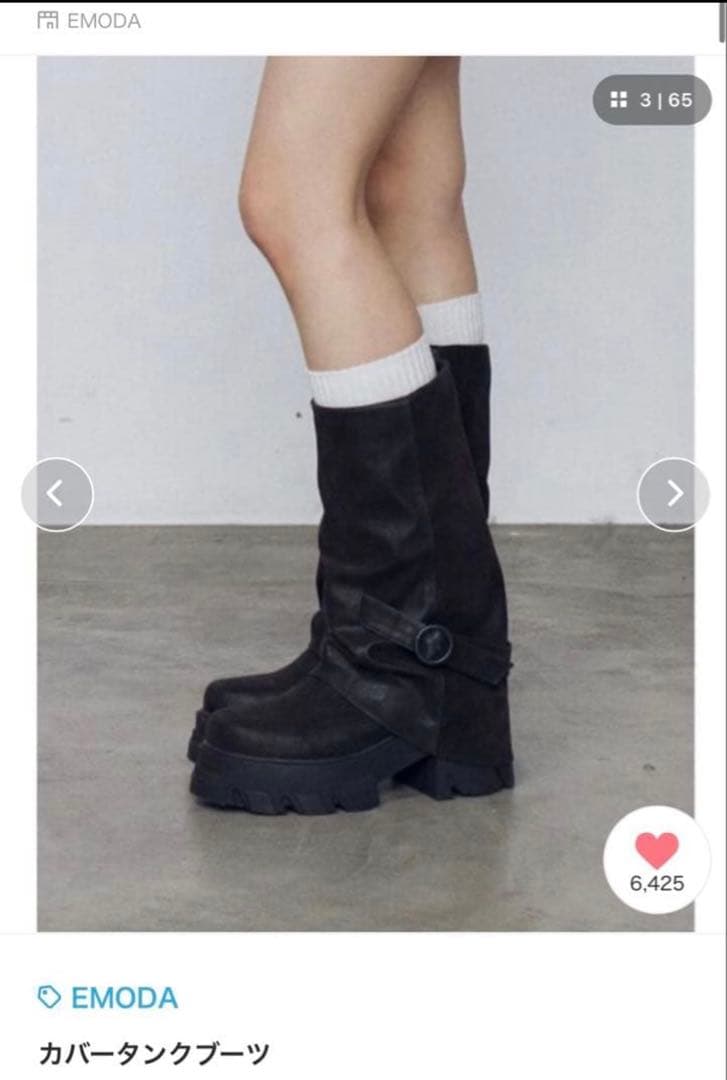This screenshot has width=727, height=1080.
Task: Open the EMODA shop link at top
Action: pyautogui.click(x=89, y=20)
